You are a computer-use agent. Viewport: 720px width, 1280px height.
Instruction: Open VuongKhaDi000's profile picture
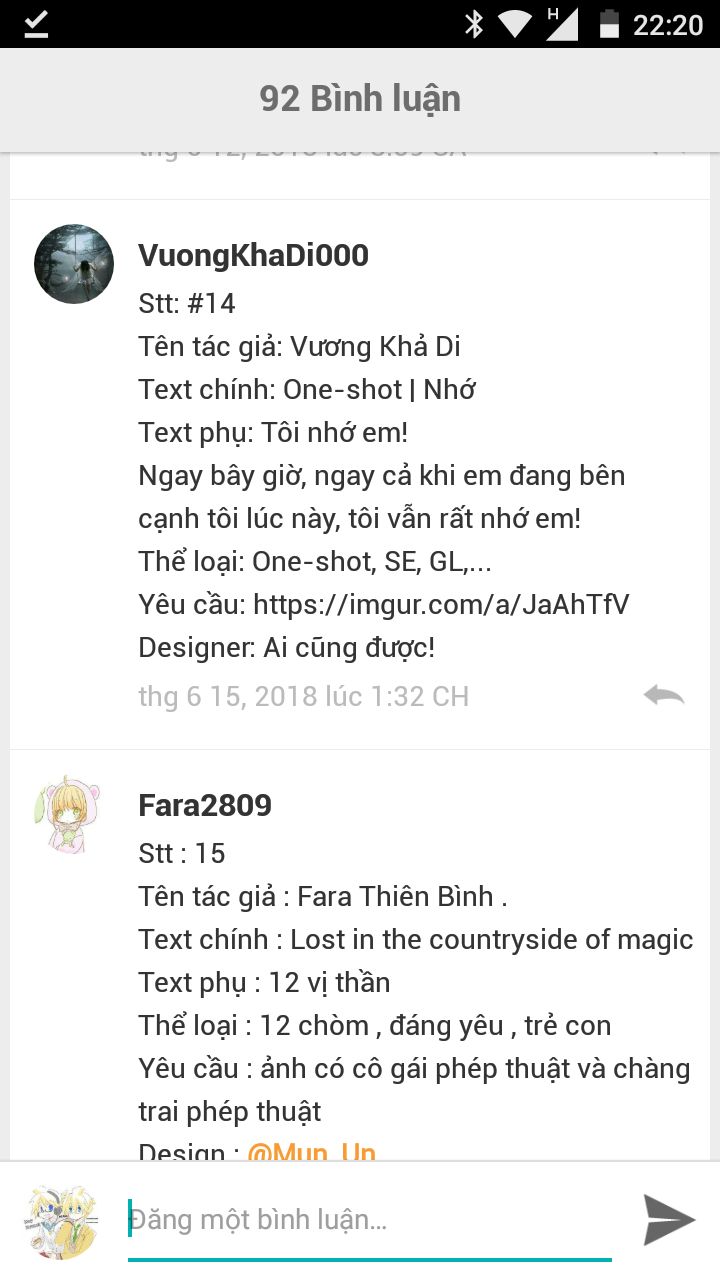click(x=74, y=264)
